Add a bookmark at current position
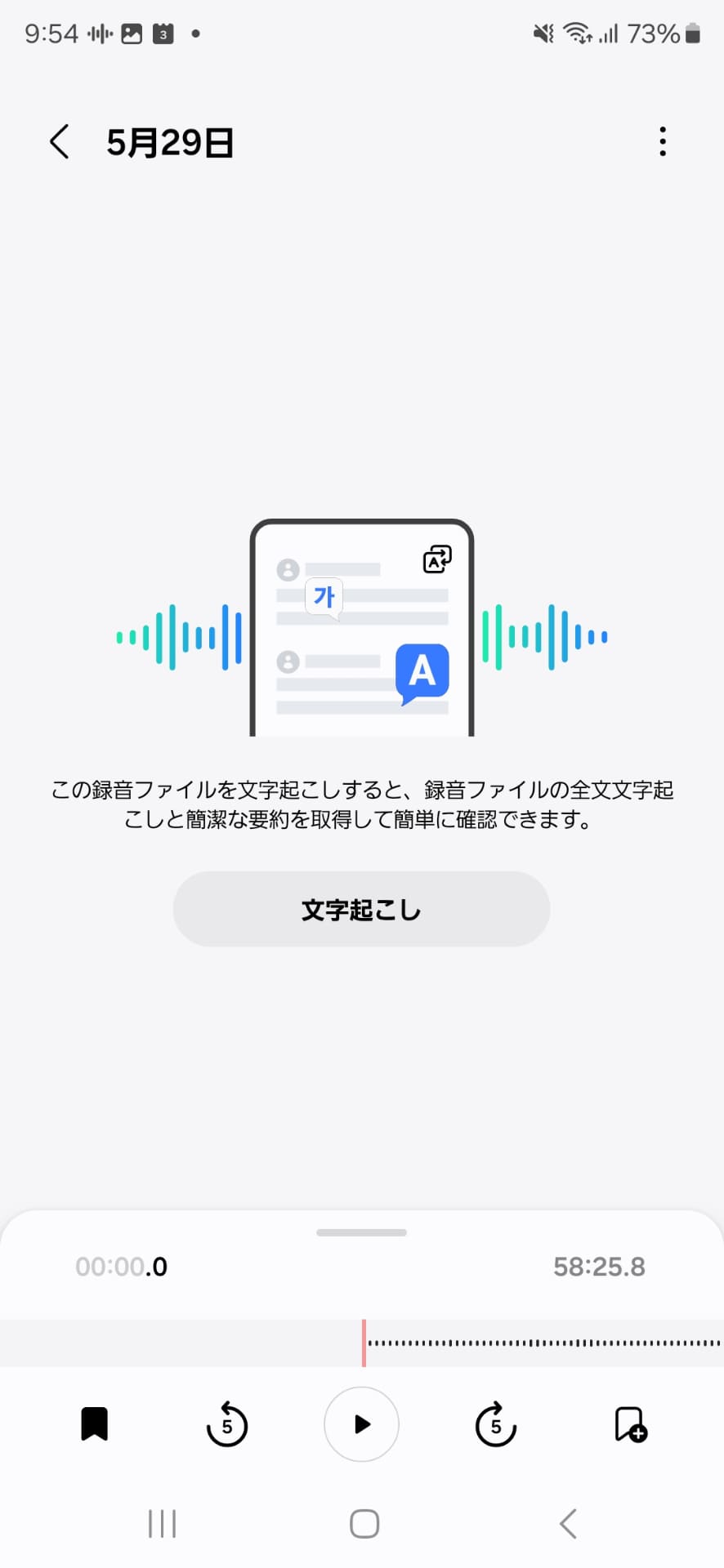The height and width of the screenshot is (1568, 724). (629, 1424)
